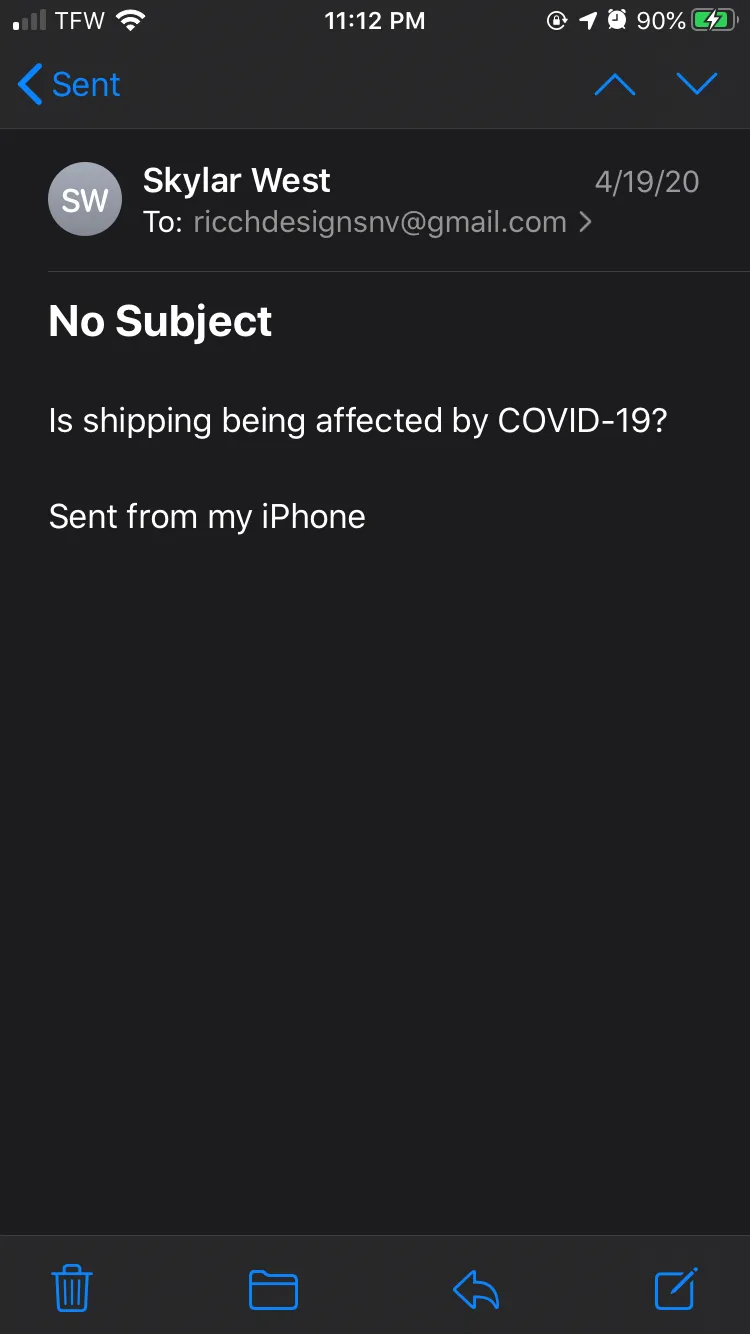
Task: Jump to the next message arrow
Action: pyautogui.click(x=697, y=85)
